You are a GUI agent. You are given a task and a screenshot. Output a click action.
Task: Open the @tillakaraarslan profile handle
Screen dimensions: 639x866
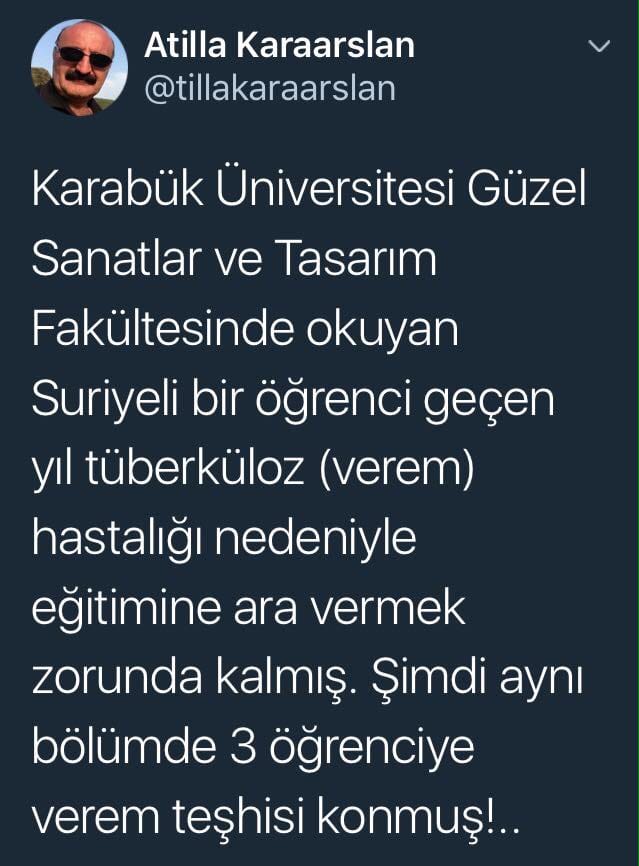pyautogui.click(x=270, y=89)
